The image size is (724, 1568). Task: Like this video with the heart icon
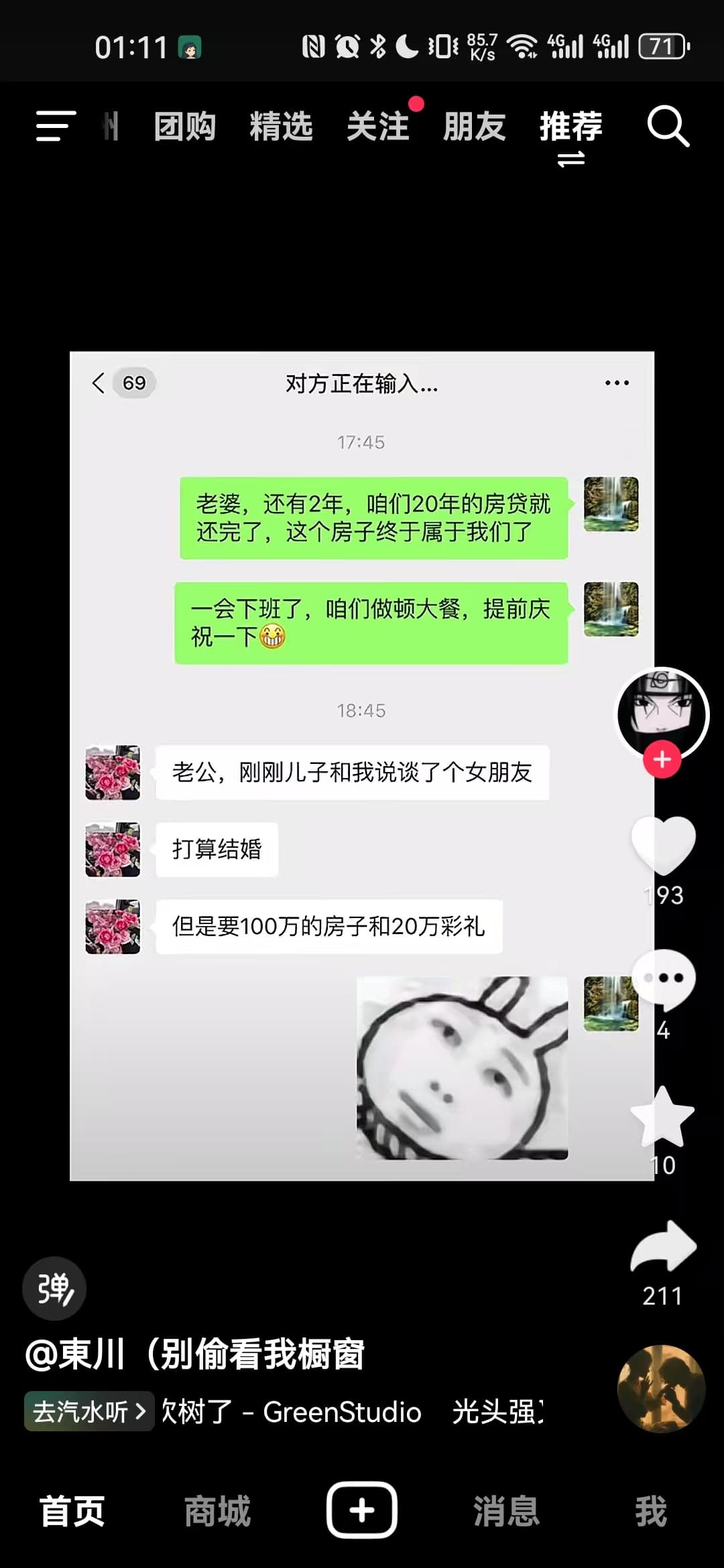click(x=664, y=845)
